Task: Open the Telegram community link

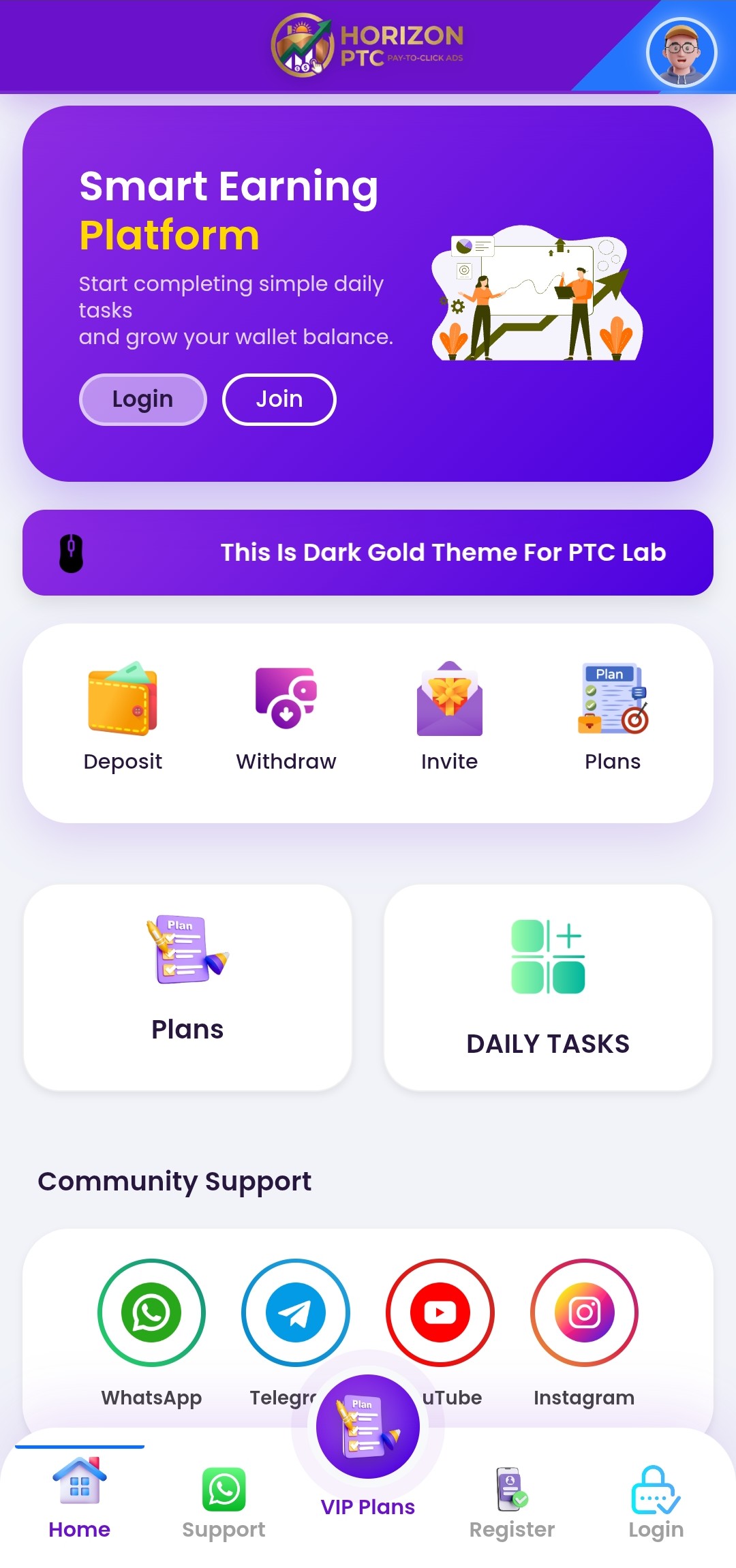Action: (295, 1312)
